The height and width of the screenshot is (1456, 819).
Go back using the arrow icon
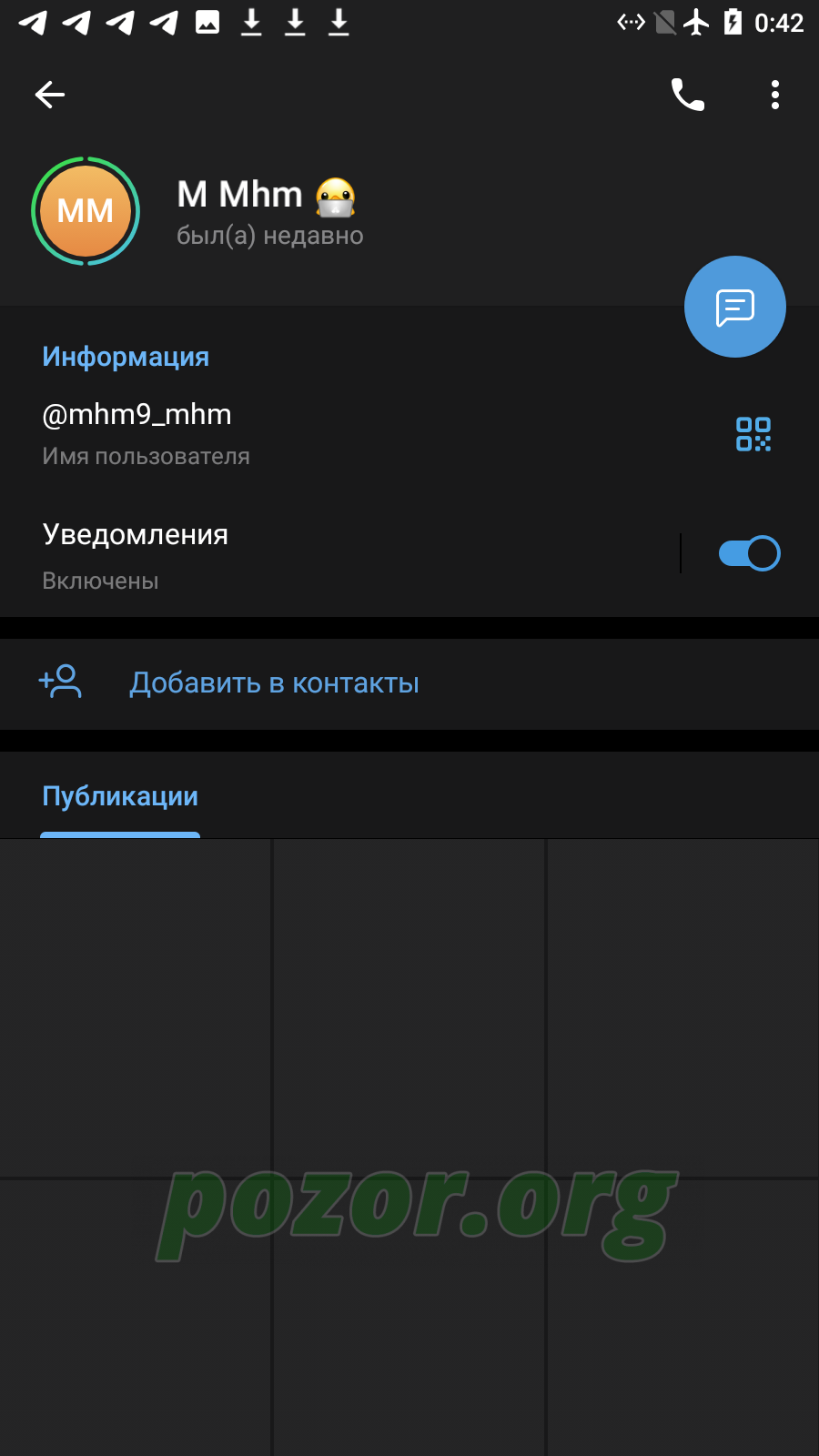click(50, 95)
